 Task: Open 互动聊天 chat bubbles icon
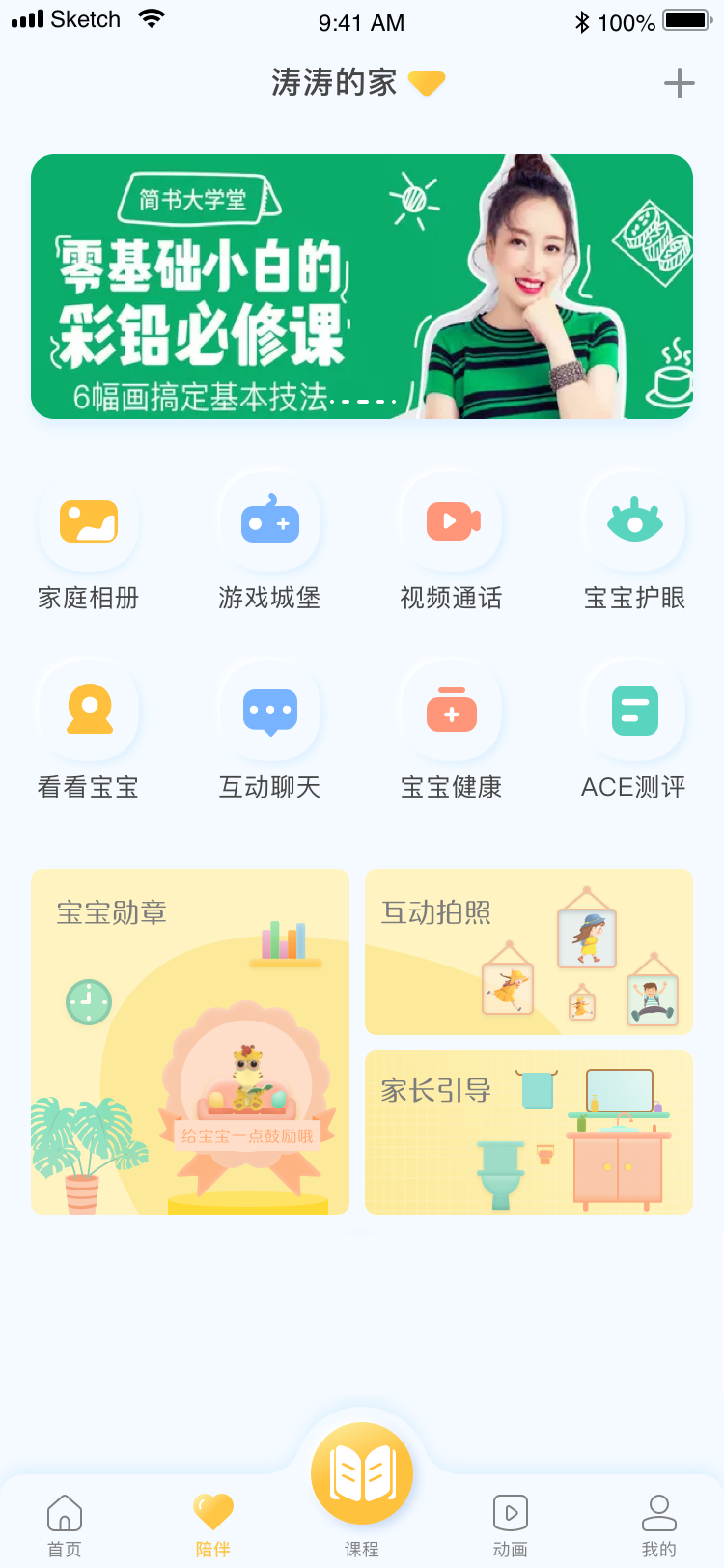tap(269, 710)
